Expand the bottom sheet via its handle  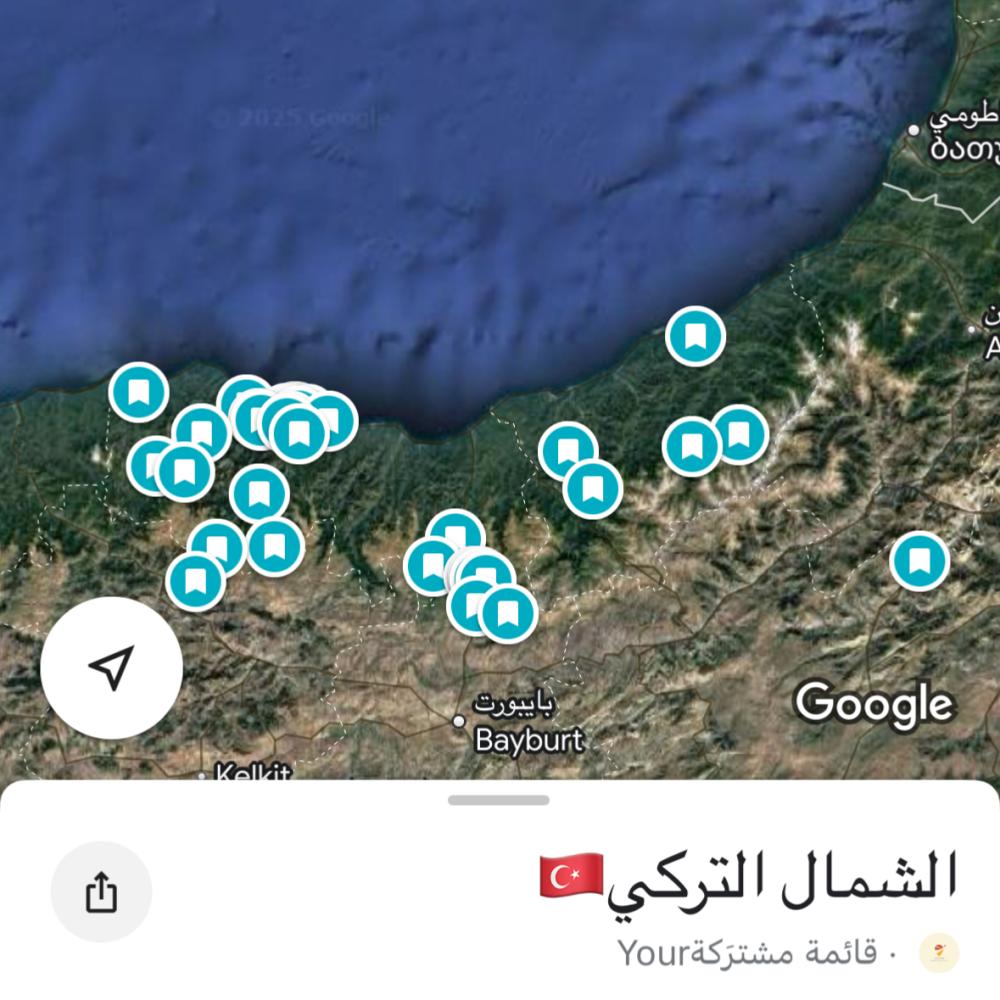(498, 800)
